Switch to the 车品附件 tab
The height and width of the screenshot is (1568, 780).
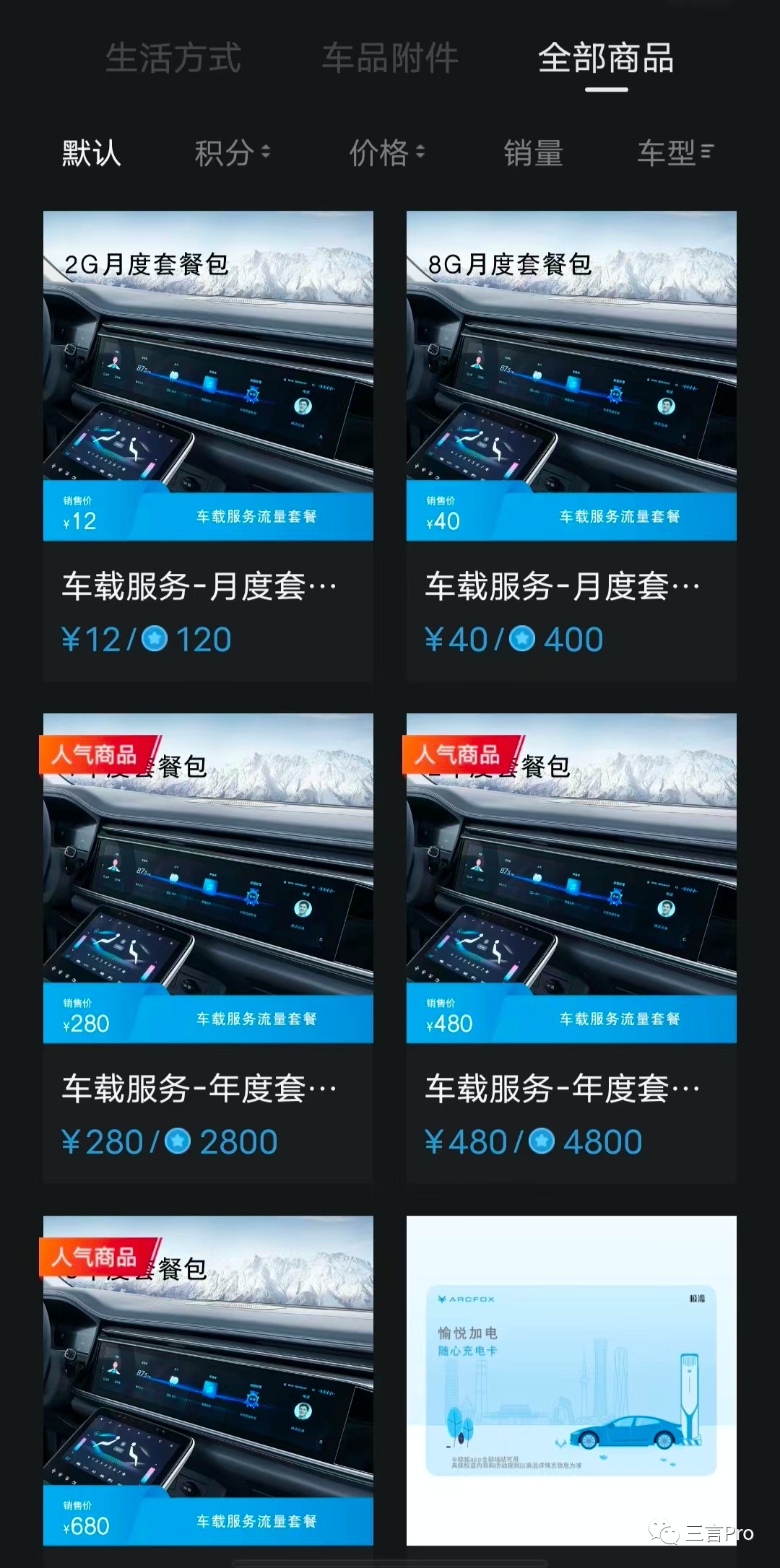390,58
